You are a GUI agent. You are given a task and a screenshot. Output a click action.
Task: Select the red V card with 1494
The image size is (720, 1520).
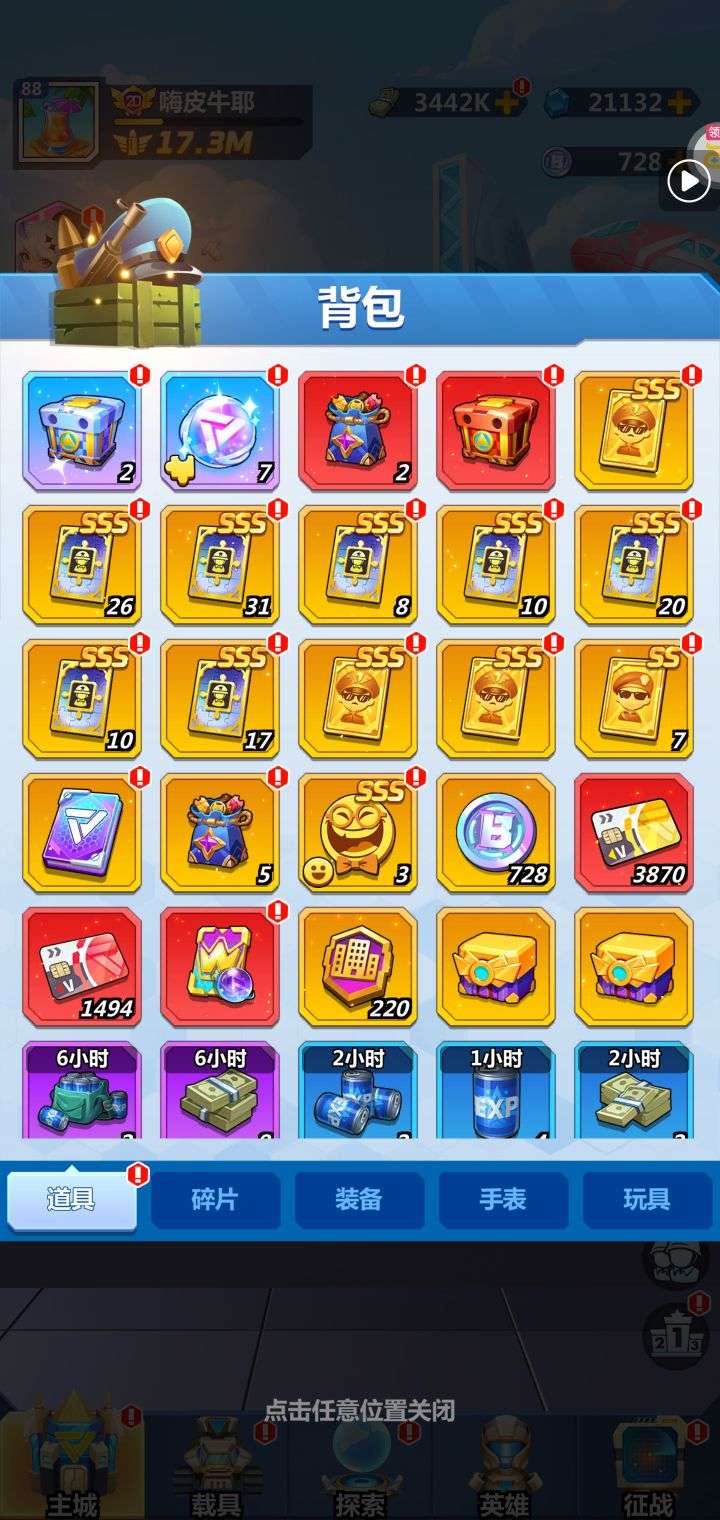[82, 967]
